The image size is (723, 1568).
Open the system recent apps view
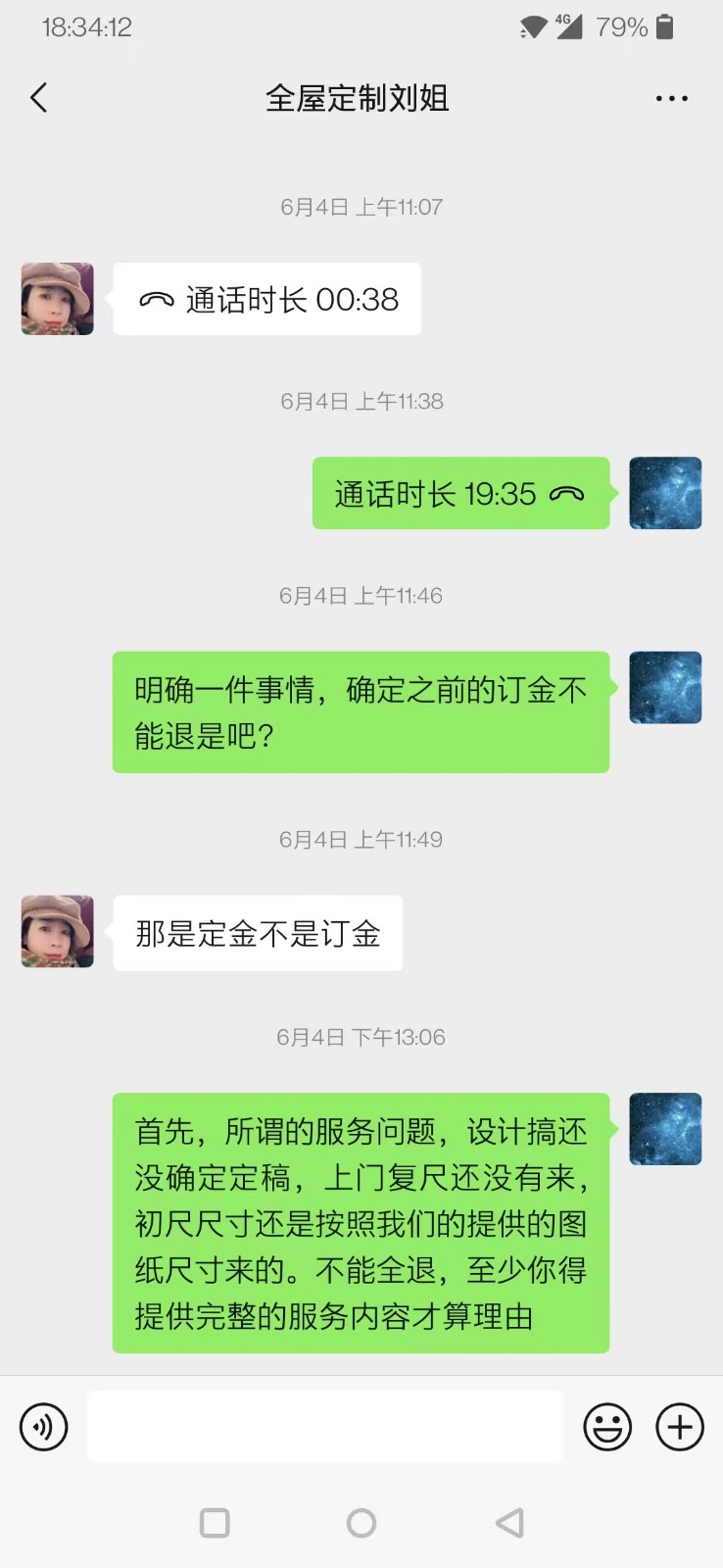click(x=215, y=1523)
